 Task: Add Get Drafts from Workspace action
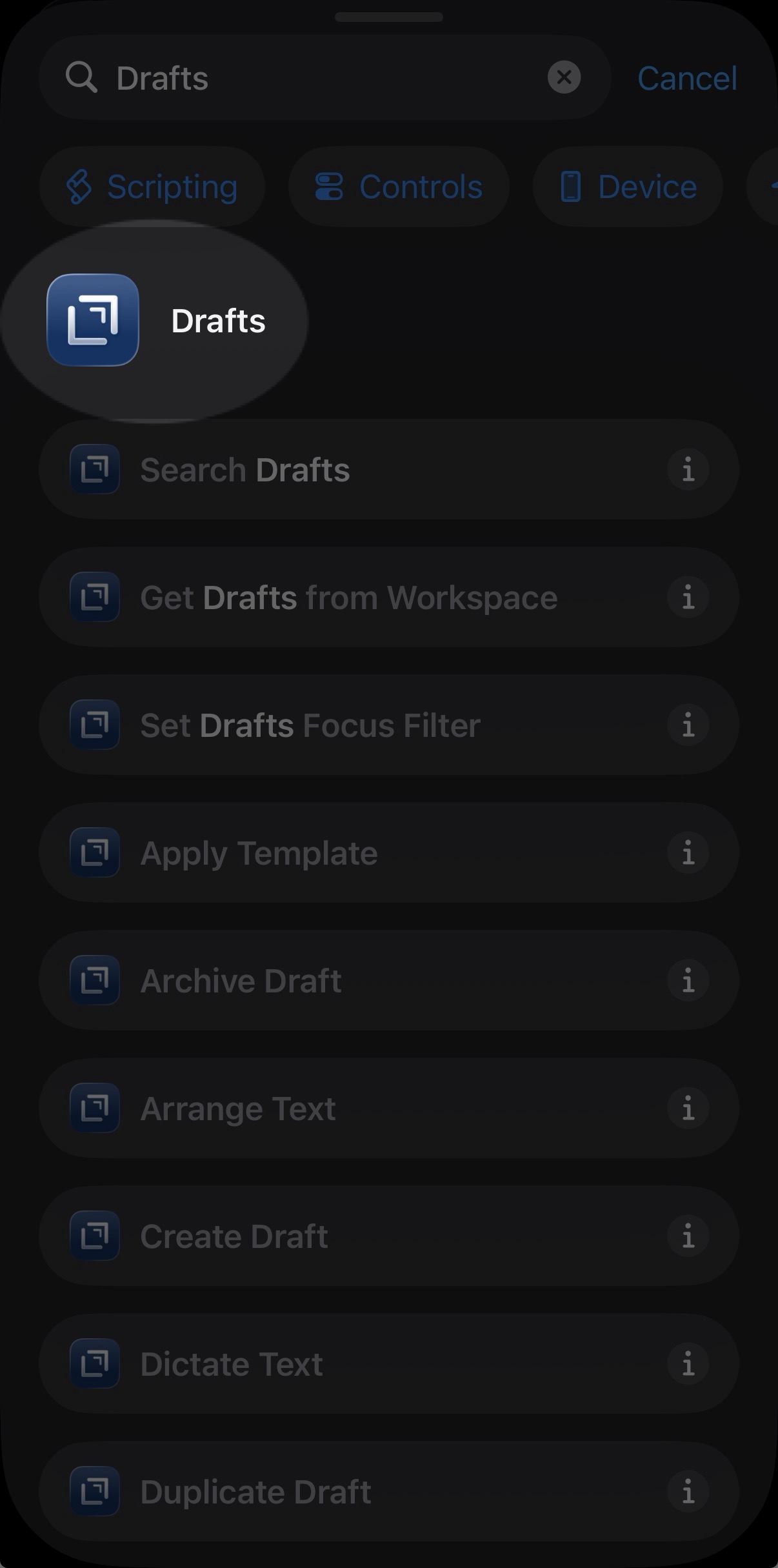click(x=348, y=598)
